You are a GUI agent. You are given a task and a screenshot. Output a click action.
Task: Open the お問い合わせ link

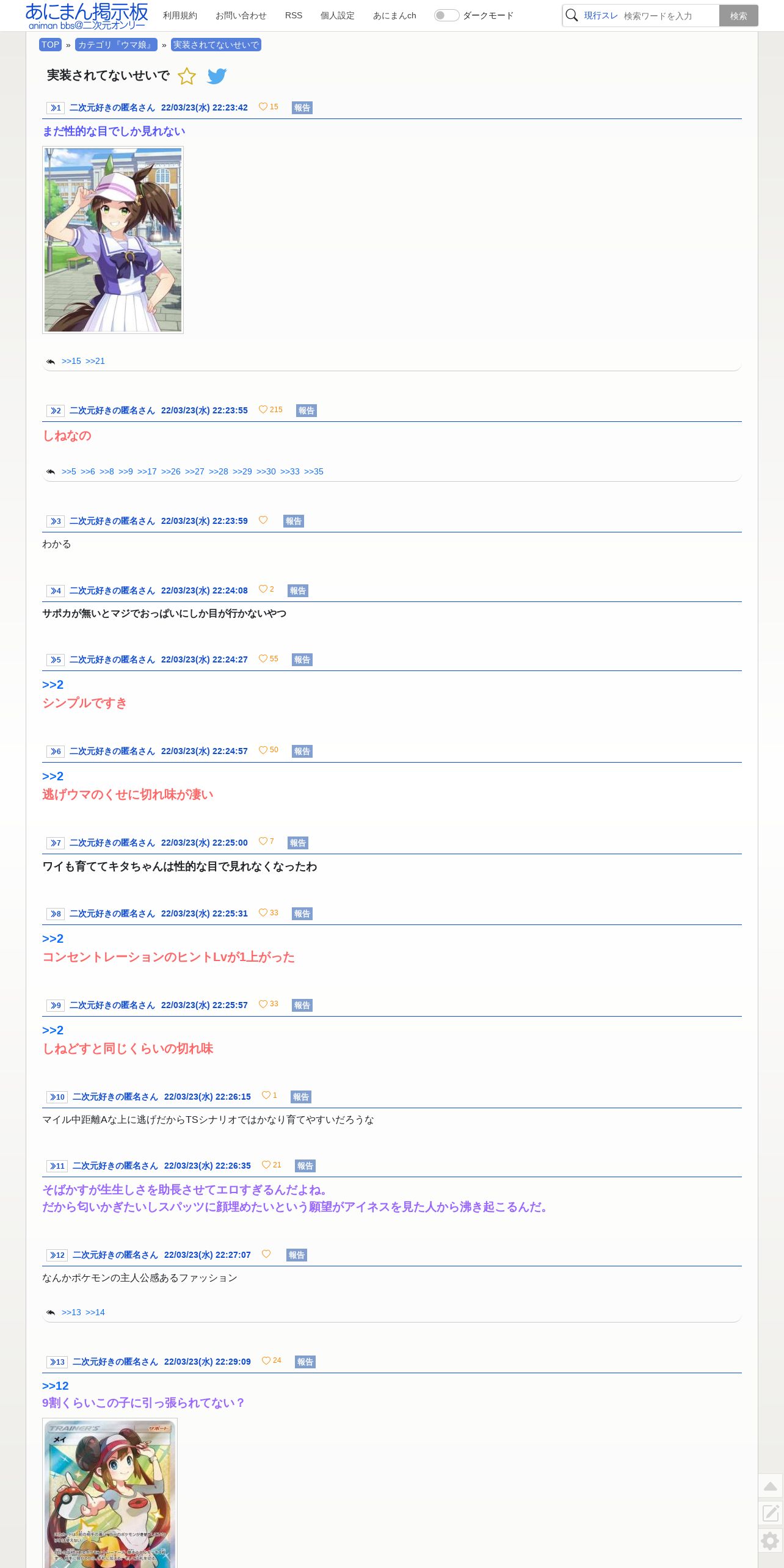coord(241,15)
